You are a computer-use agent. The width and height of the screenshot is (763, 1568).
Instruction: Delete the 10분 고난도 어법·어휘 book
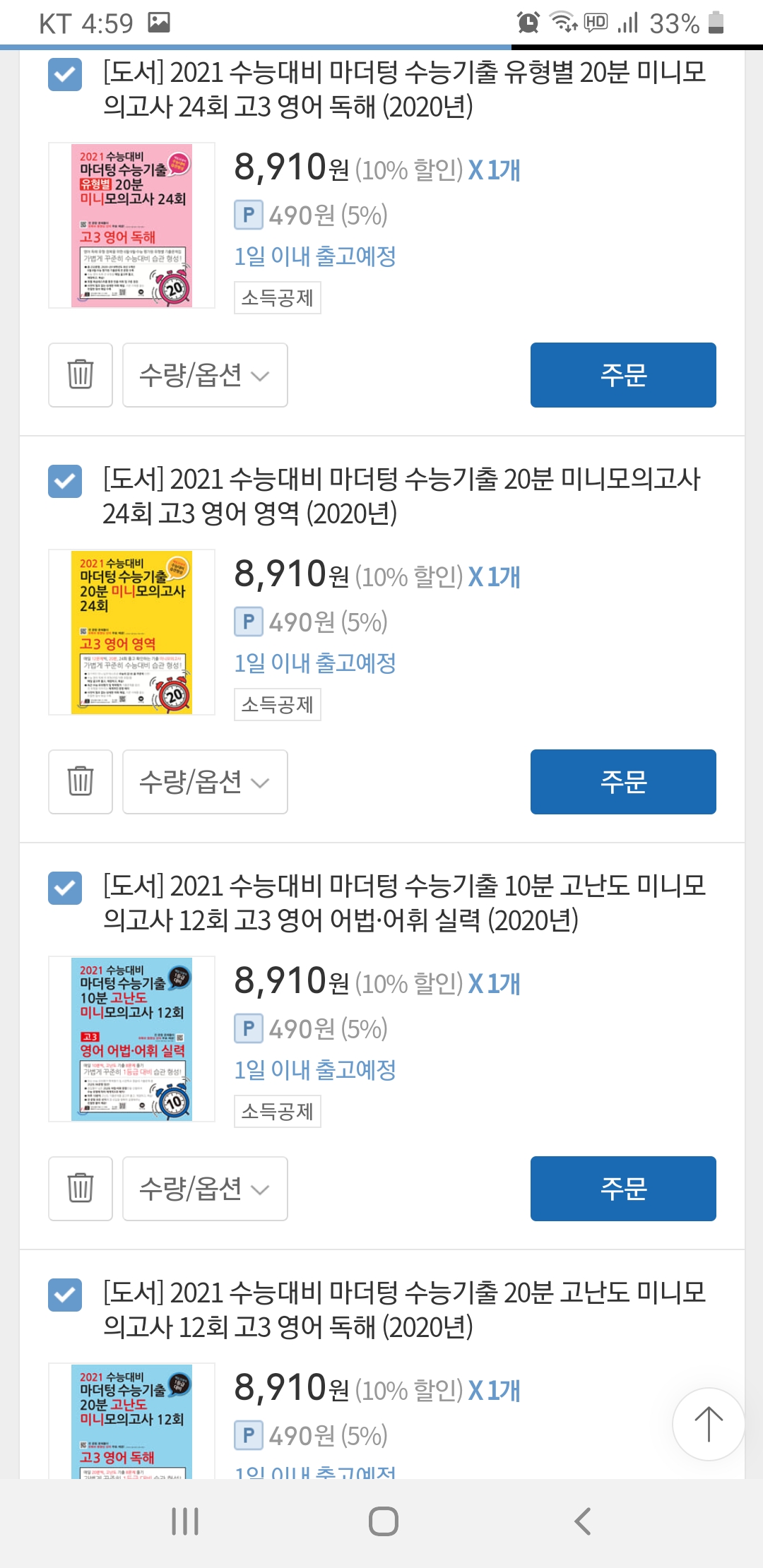[81, 1189]
